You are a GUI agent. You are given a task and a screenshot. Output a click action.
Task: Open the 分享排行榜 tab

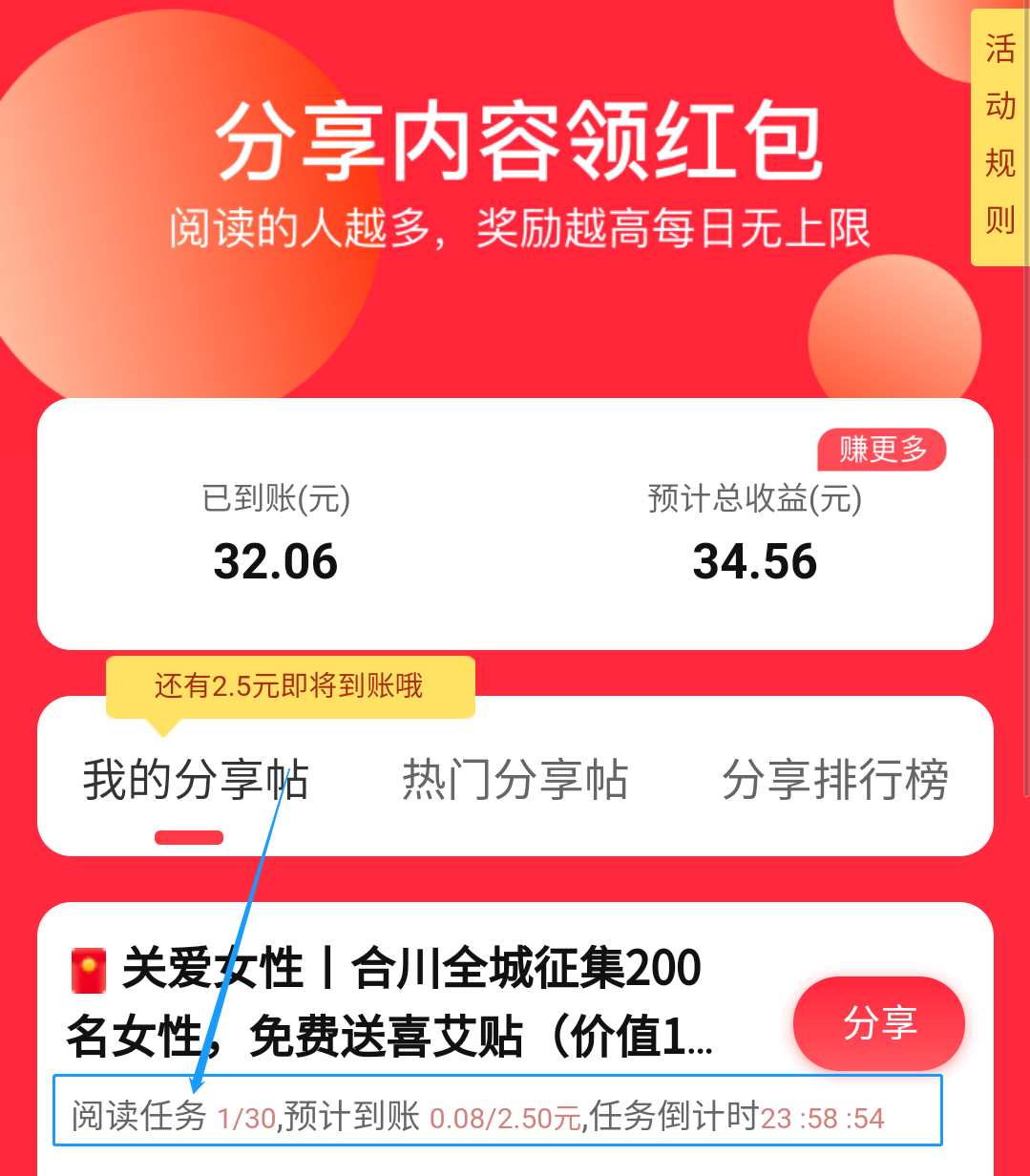836,780
